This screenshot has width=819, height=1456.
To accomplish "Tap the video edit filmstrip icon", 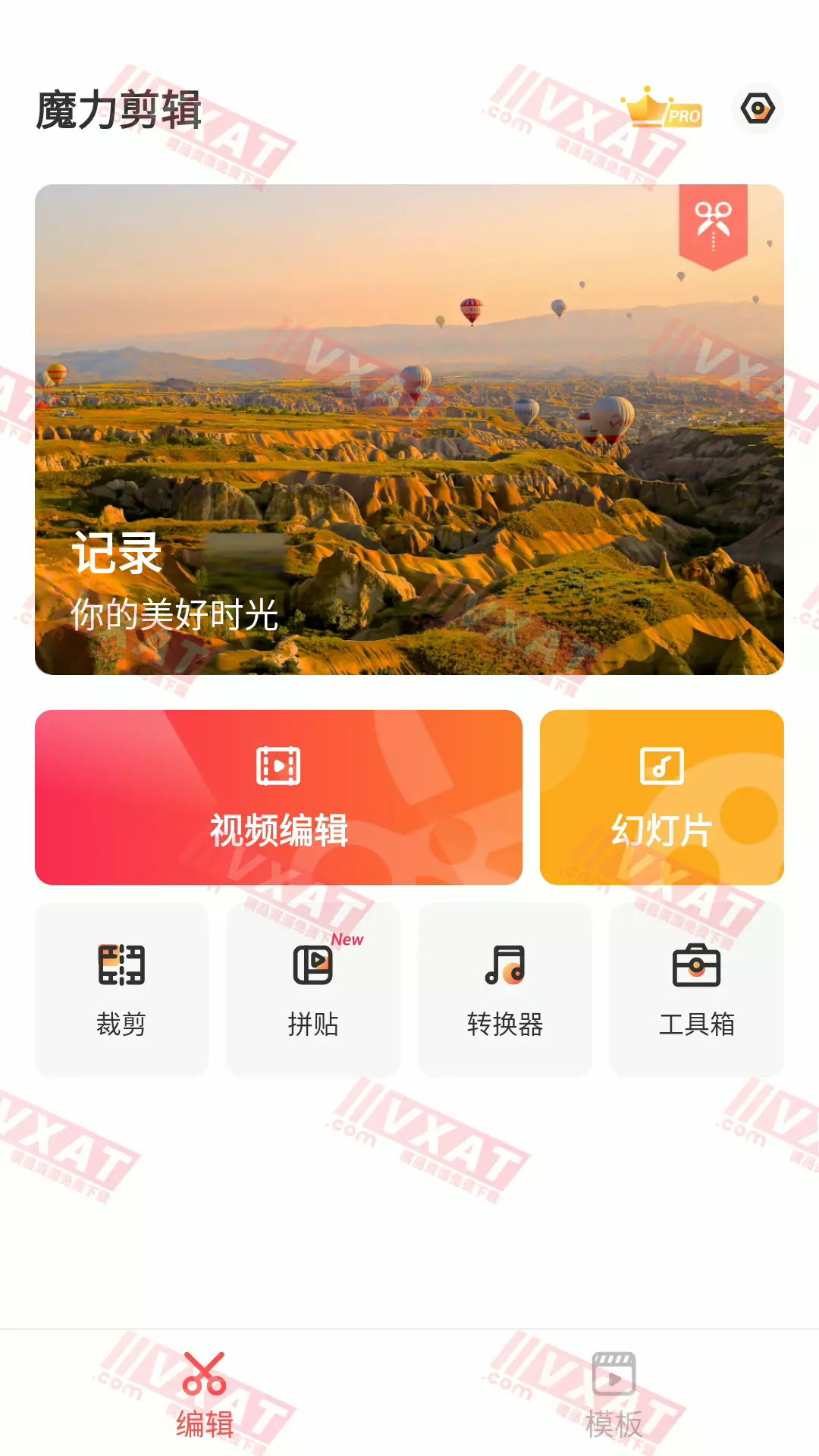I will click(x=279, y=767).
